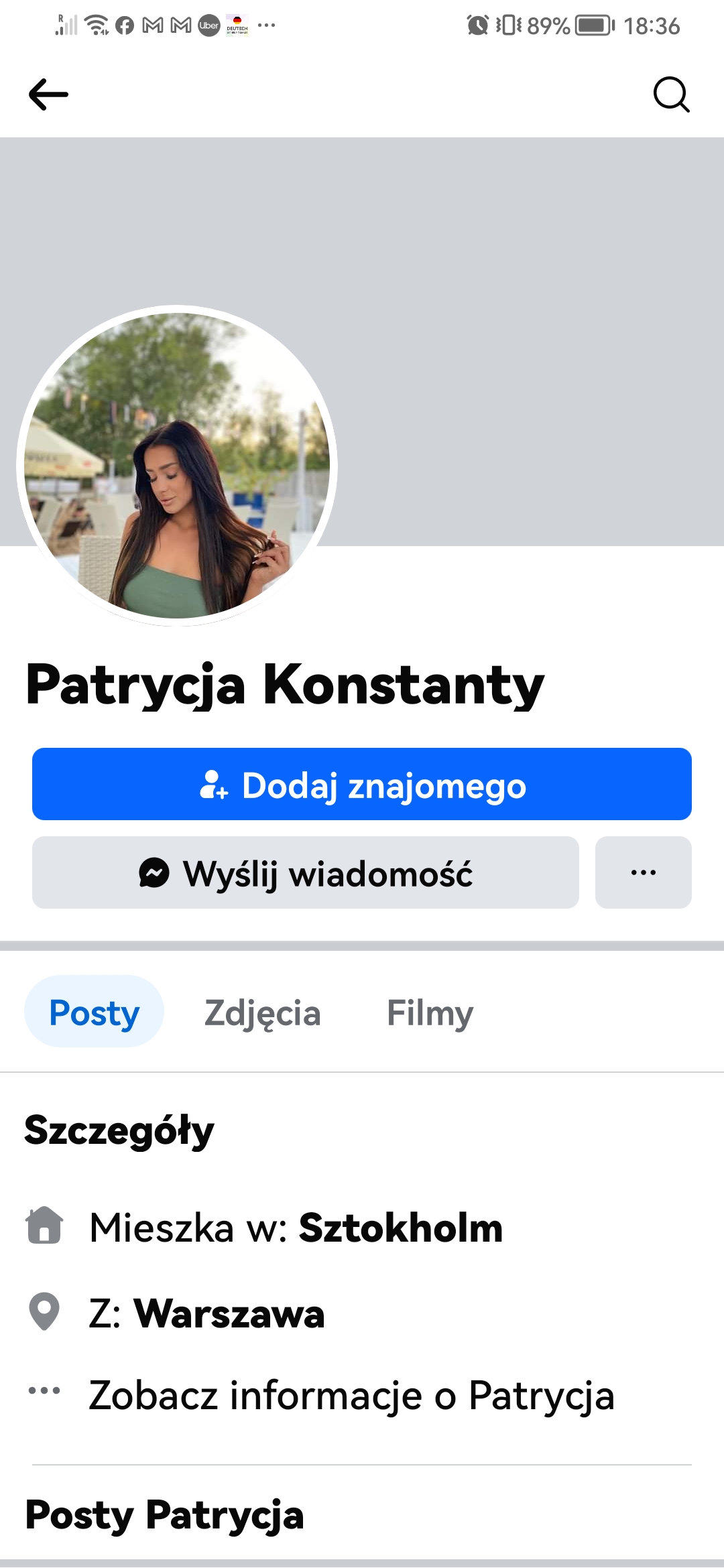Send a message via Wyślij wiadomość
Viewport: 724px width, 1568px height.
point(306,872)
